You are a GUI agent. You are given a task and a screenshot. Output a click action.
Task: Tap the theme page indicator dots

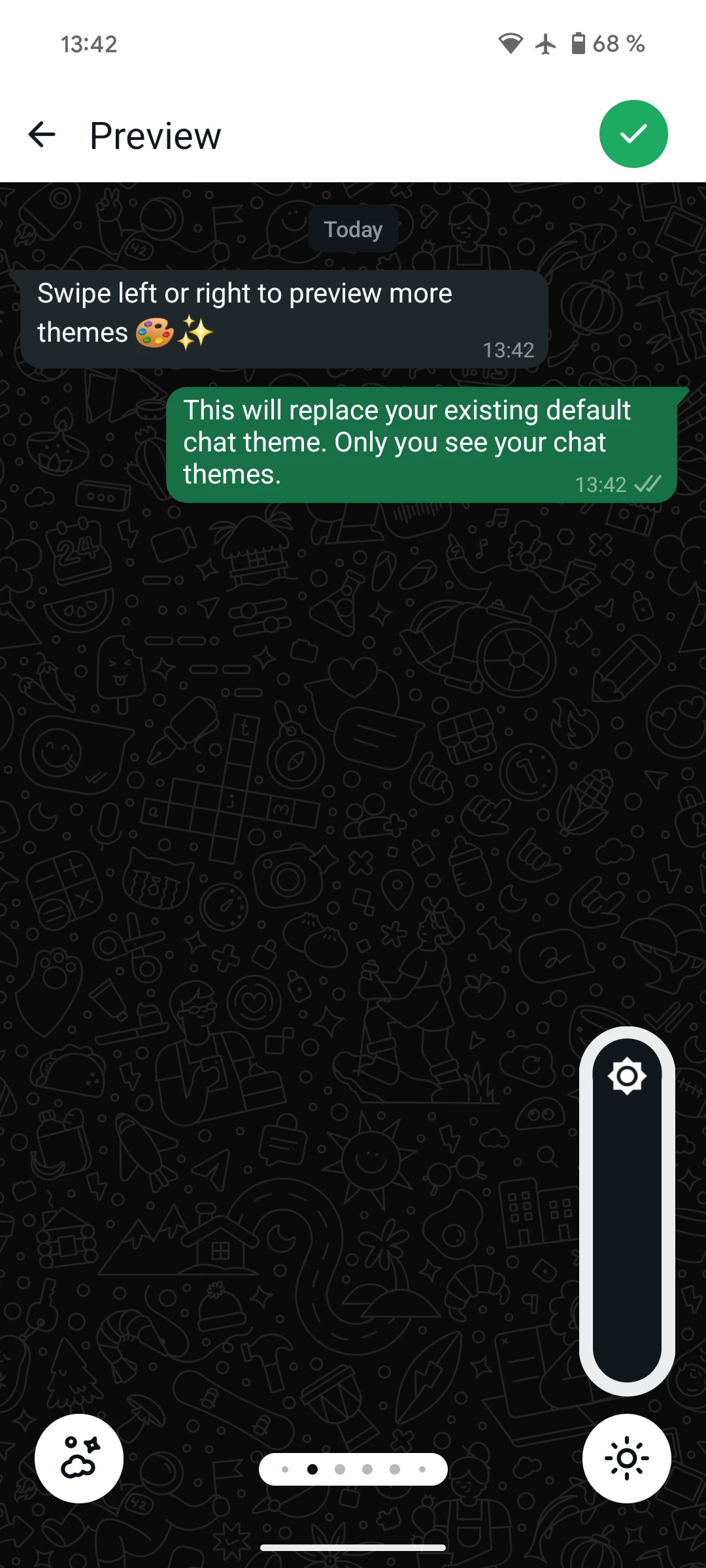(353, 1469)
